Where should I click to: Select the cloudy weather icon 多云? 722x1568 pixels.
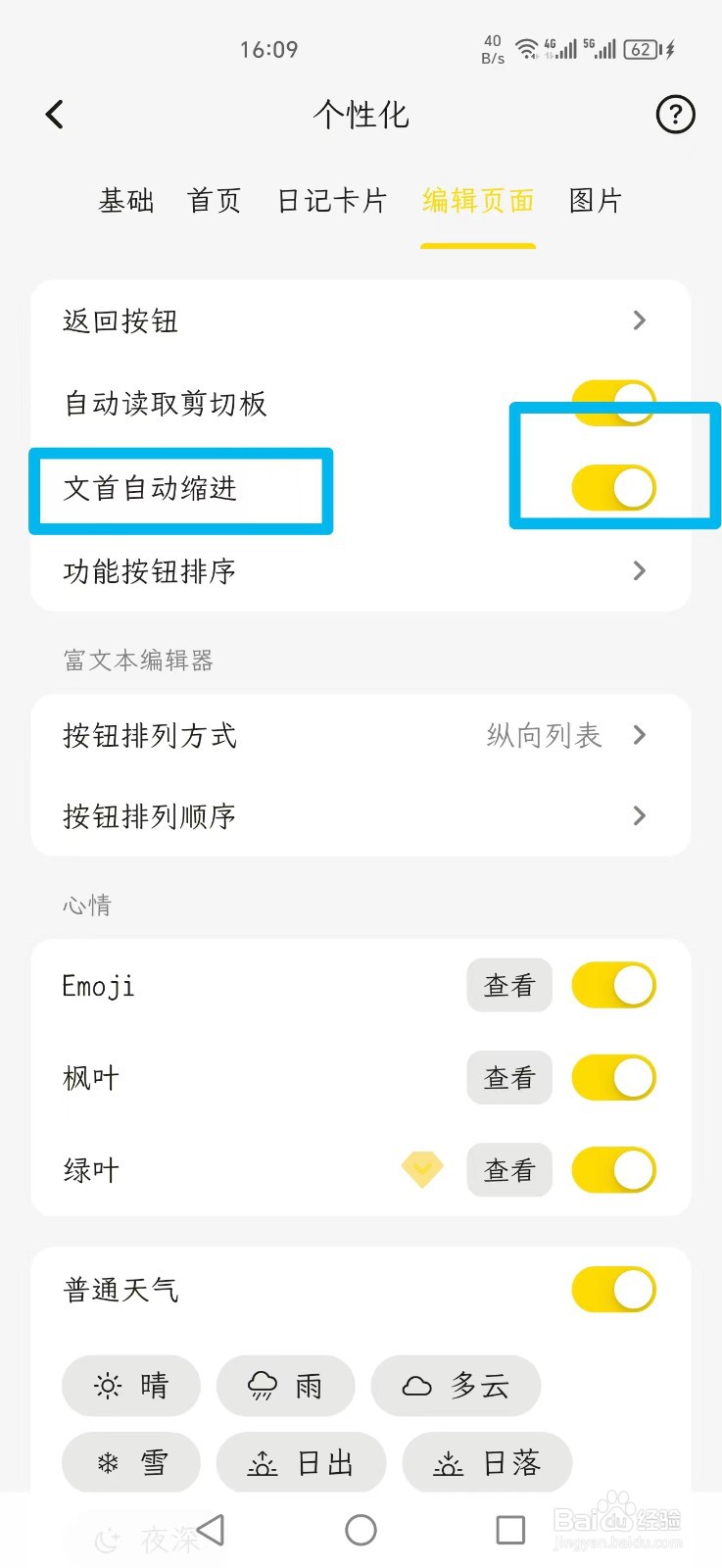point(457,1385)
